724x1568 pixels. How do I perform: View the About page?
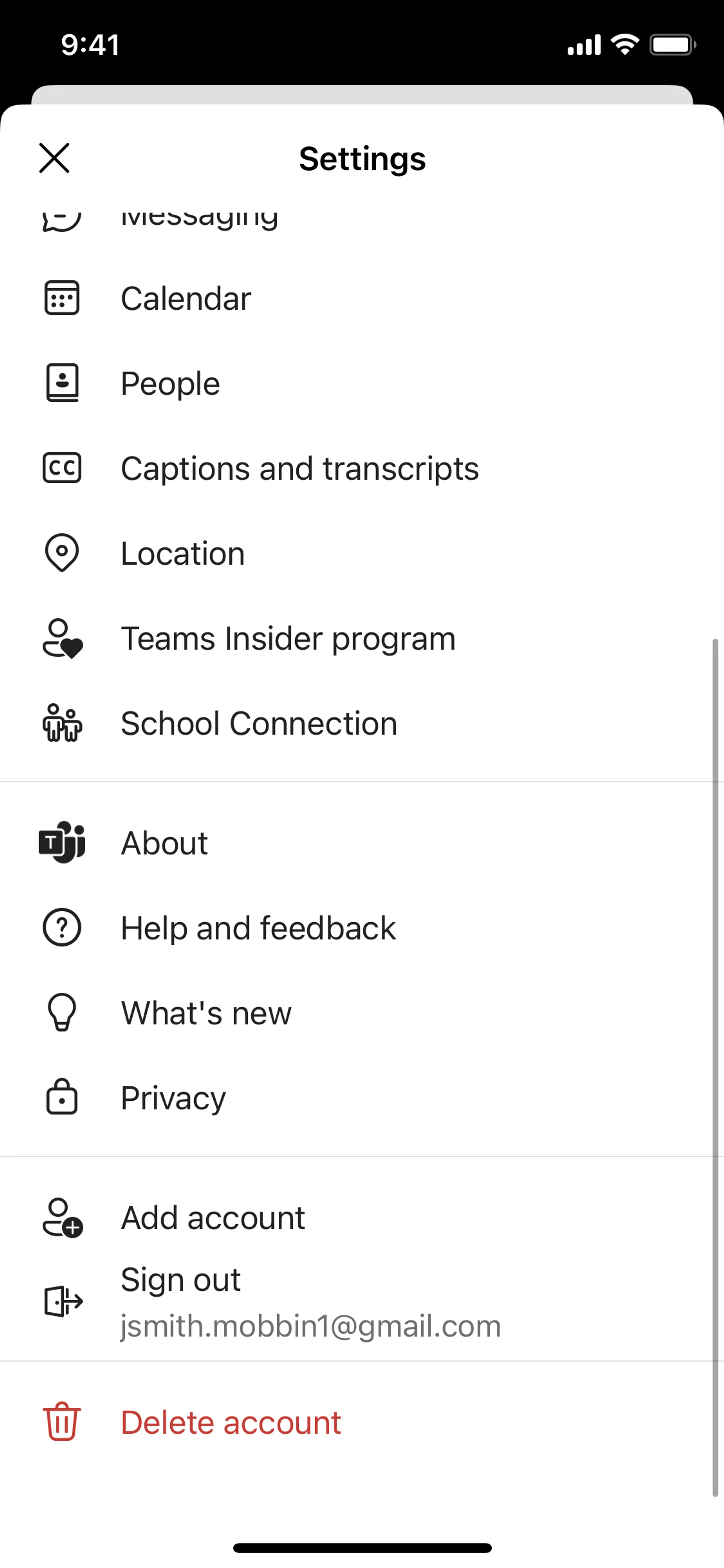click(164, 843)
